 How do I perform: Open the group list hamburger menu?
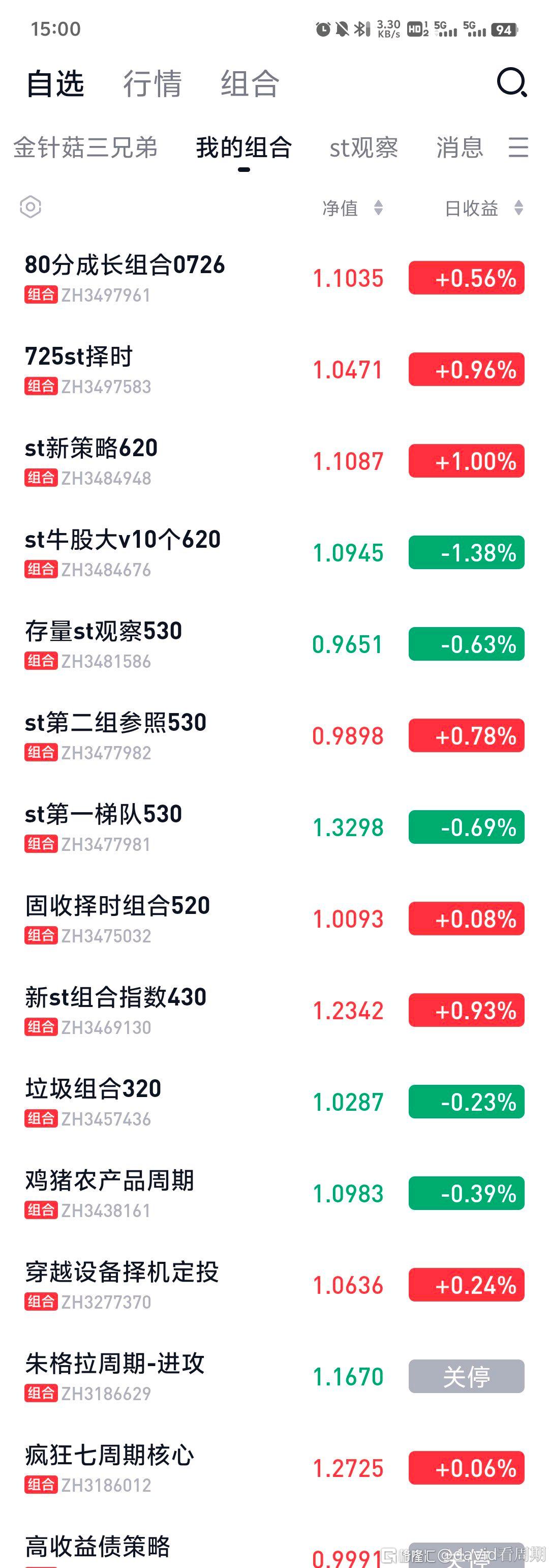[518, 148]
